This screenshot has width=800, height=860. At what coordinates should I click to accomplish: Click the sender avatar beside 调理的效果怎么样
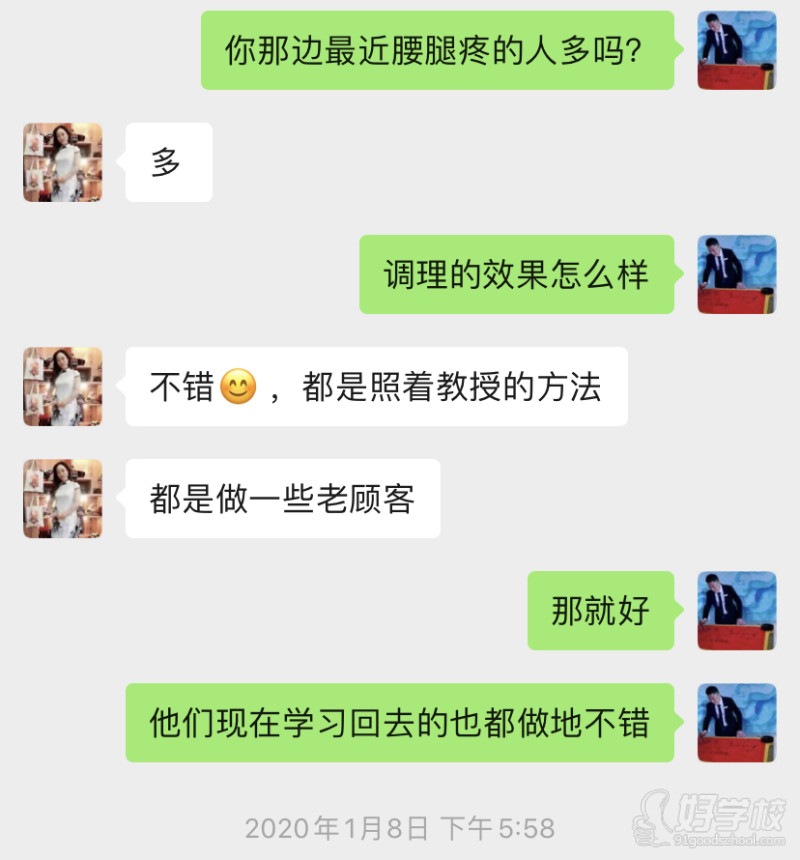click(737, 274)
